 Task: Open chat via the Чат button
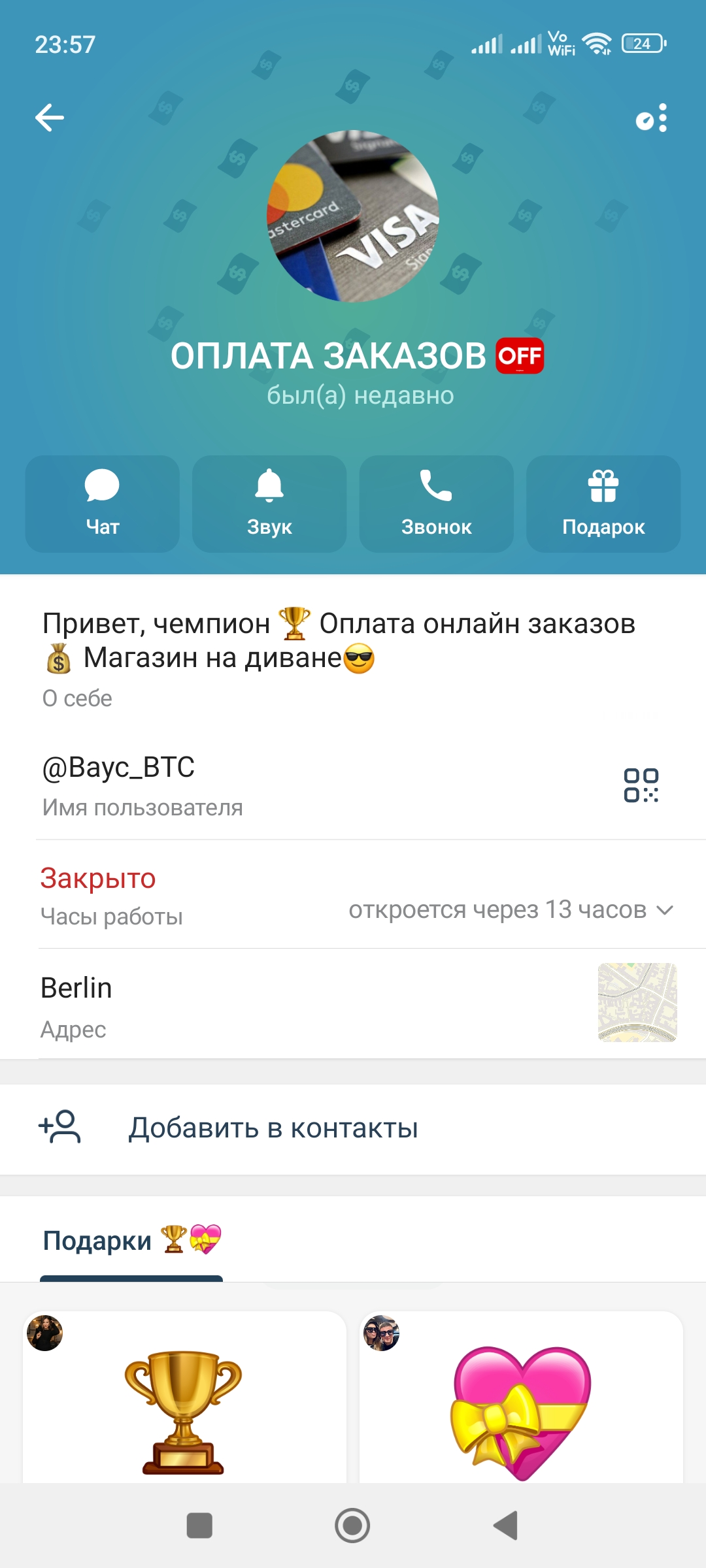[x=103, y=504]
